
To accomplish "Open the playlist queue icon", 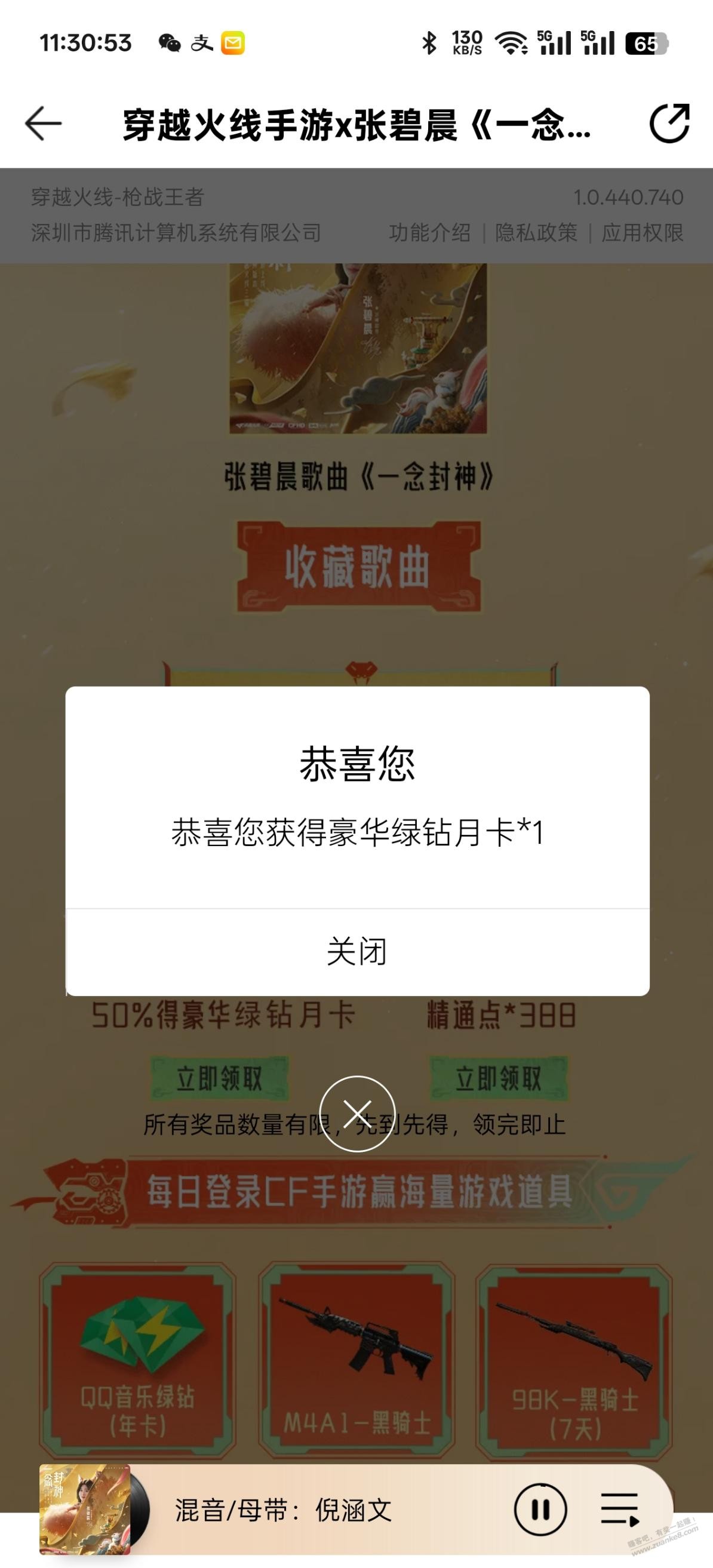I will [x=619, y=1509].
